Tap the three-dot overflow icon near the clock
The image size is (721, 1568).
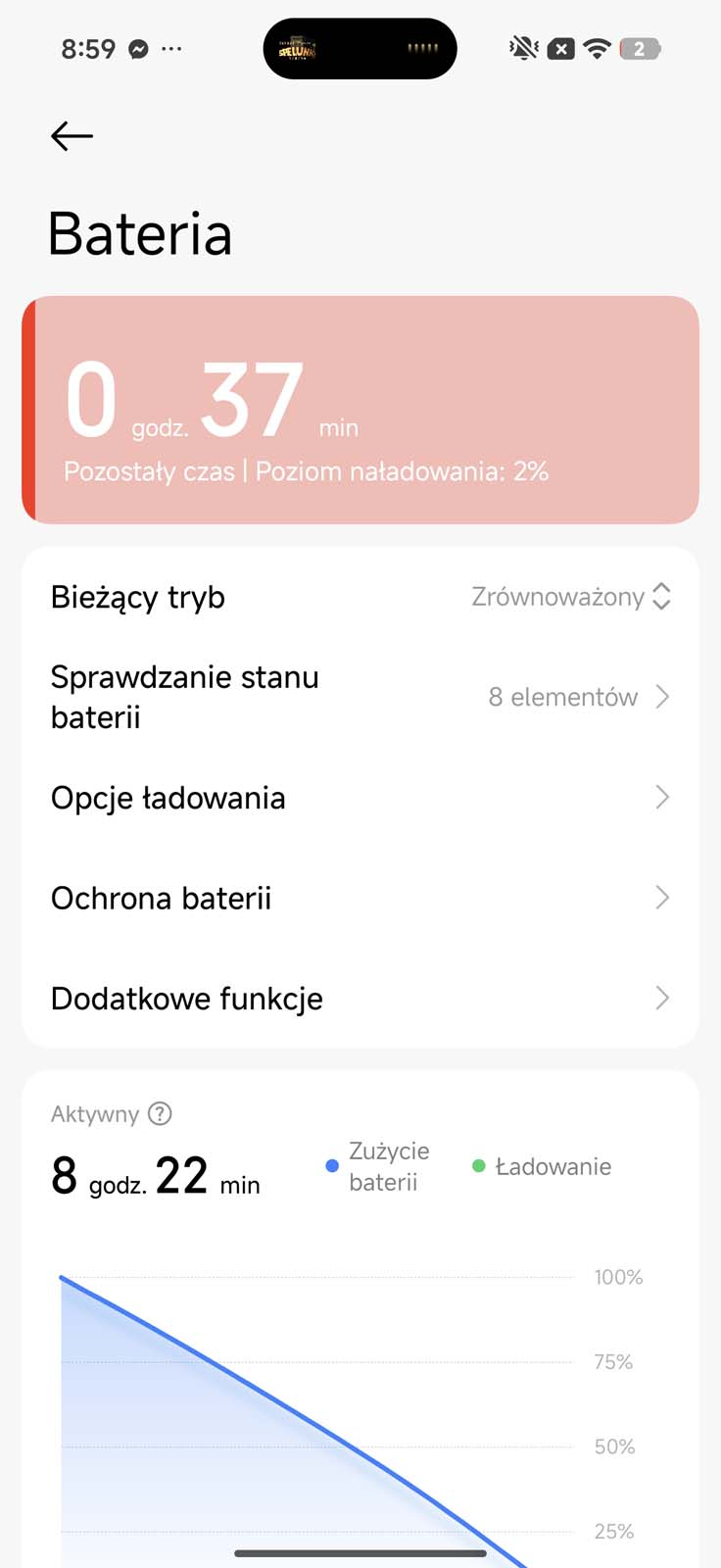tap(171, 48)
